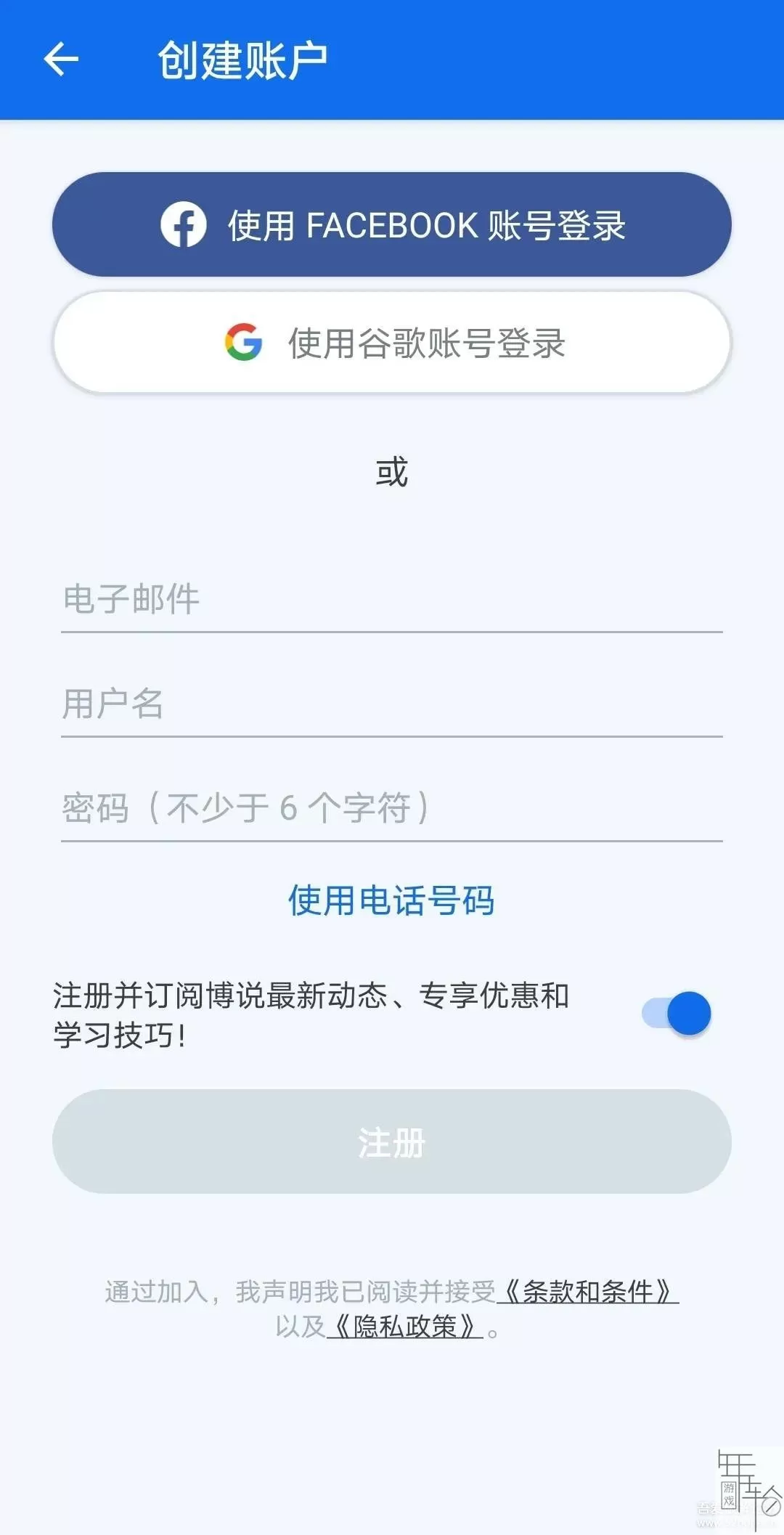Sign in with the FACEBOOK account button

pos(392,224)
